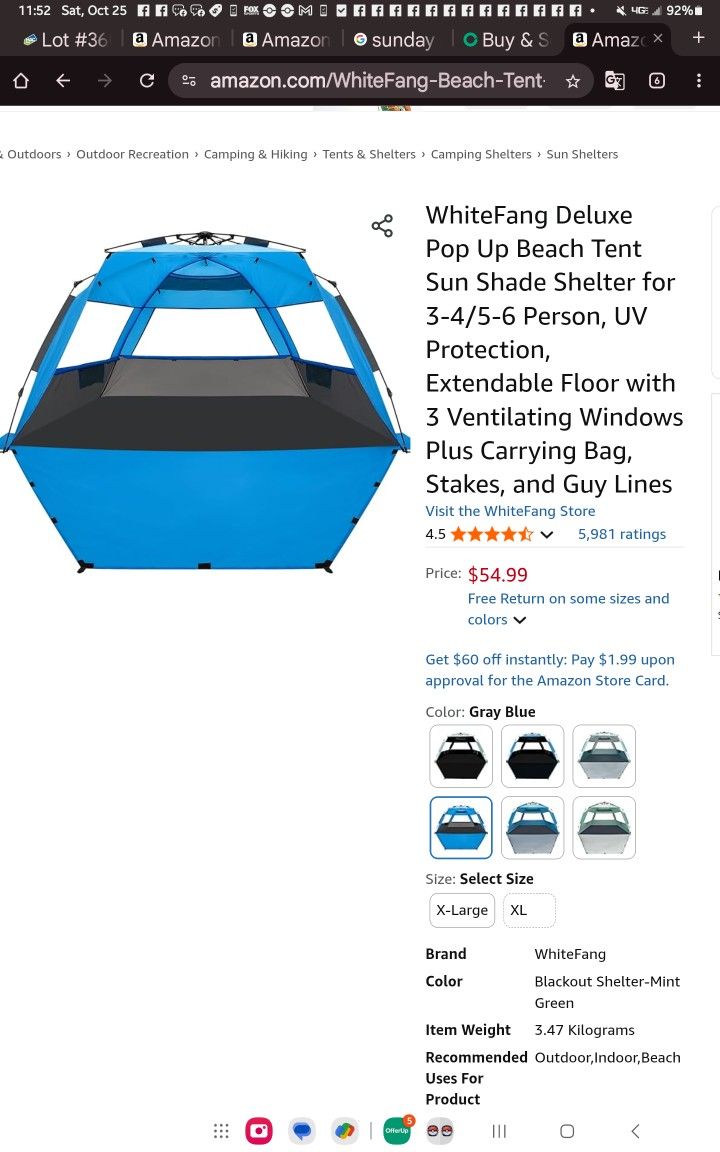The width and height of the screenshot is (720, 1152).
Task: Select the X-Large size option
Action: point(461,910)
